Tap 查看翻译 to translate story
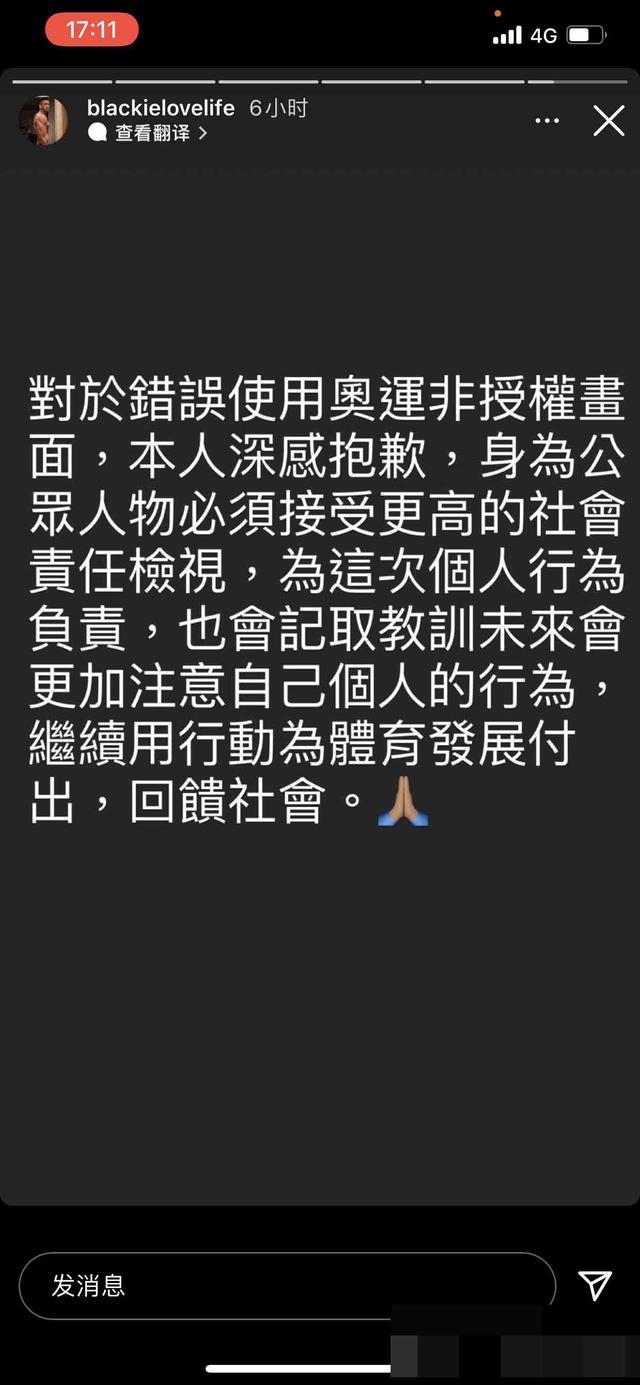Image resolution: width=640 pixels, height=1385 pixels. [x=150, y=133]
